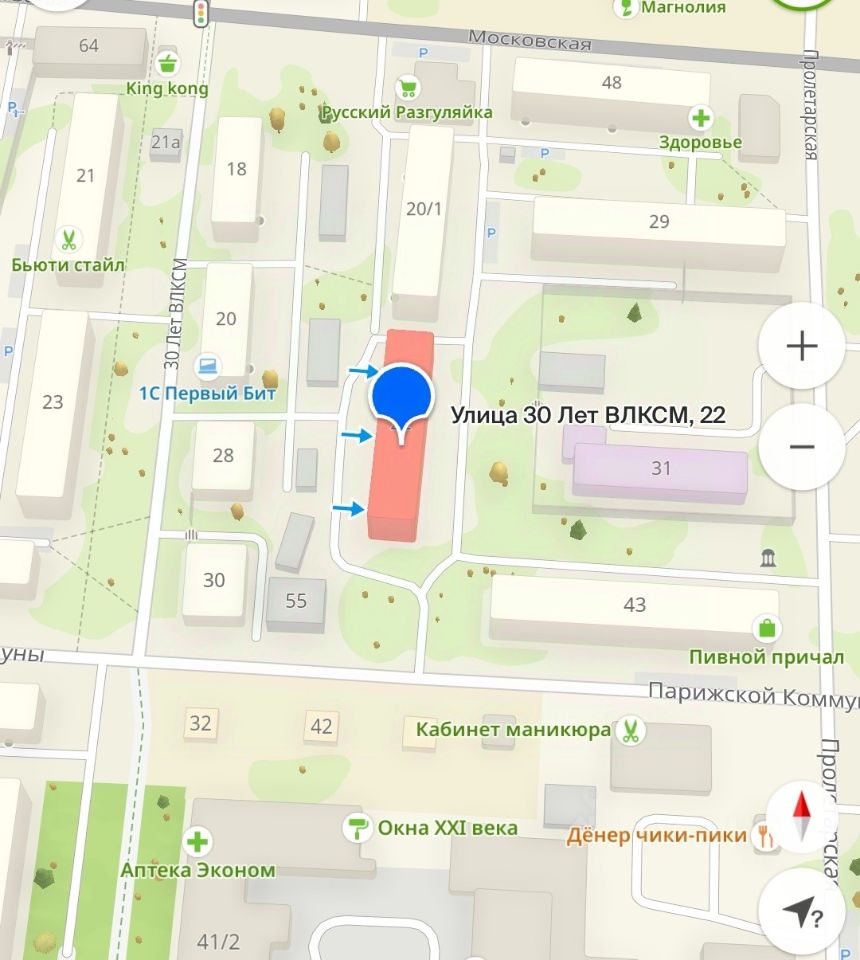Viewport: 860px width, 960px height.
Task: Select the museum icon near building 43
Action: click(768, 558)
